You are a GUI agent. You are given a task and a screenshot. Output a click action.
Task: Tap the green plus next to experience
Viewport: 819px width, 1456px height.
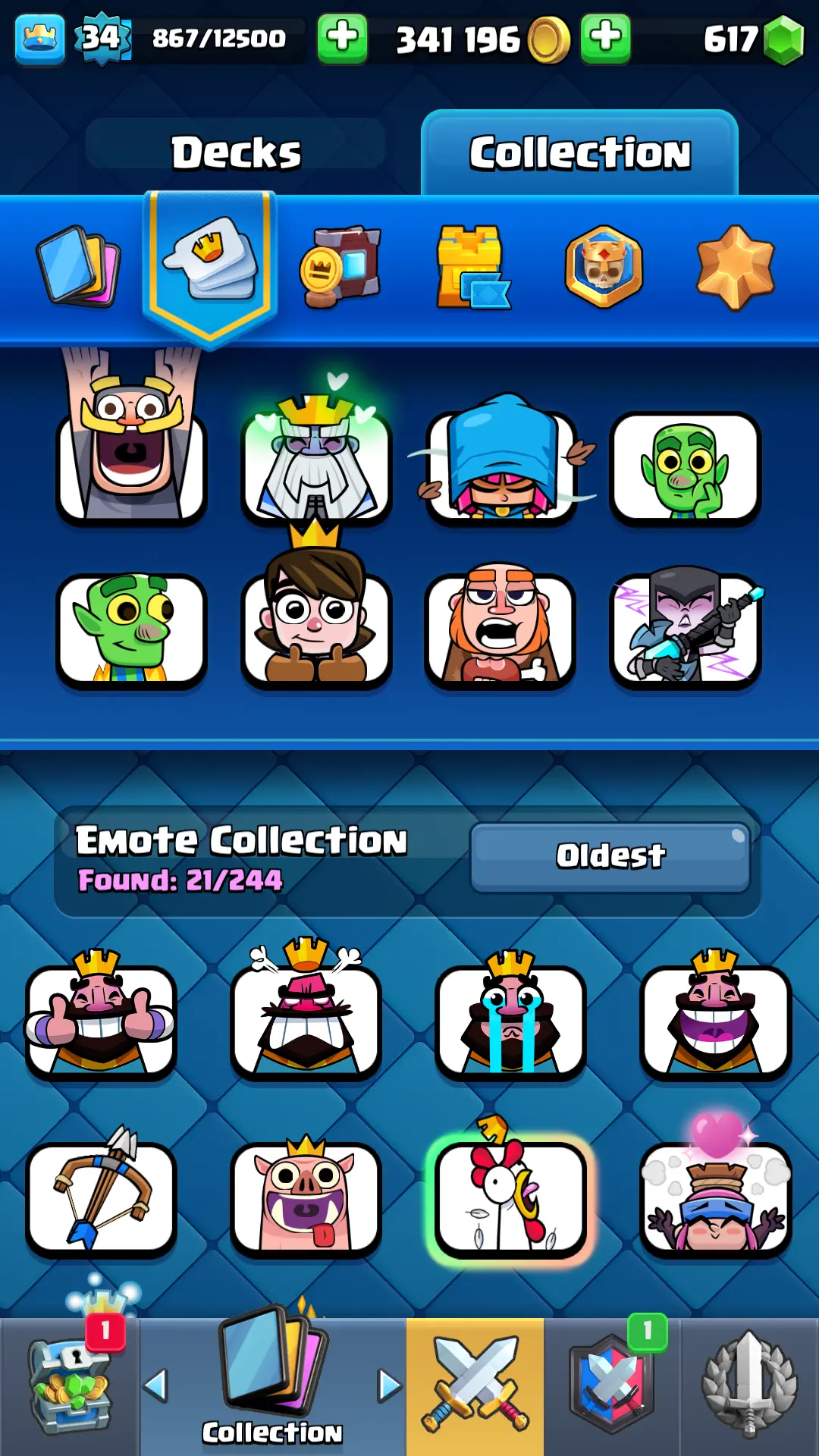(x=342, y=38)
